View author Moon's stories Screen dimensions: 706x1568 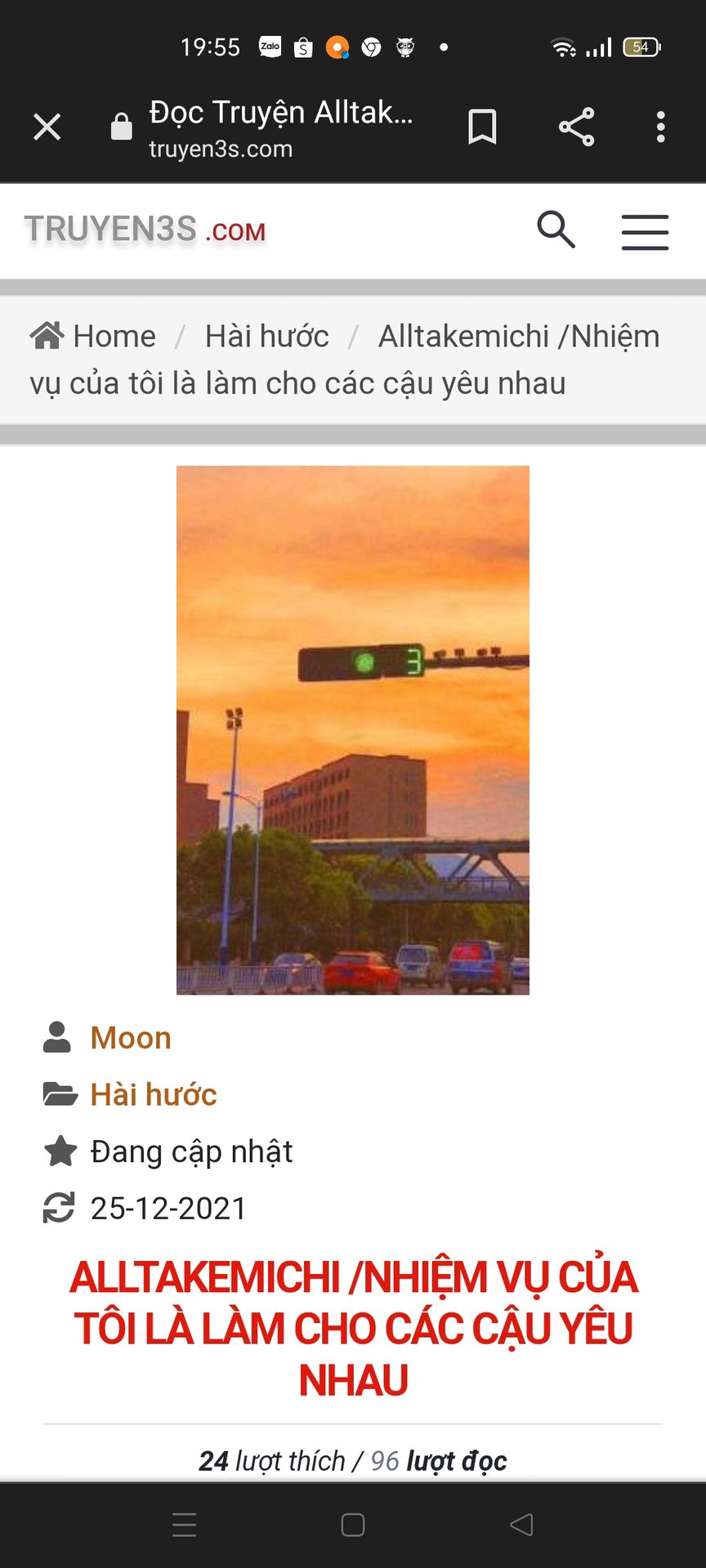pos(131,1038)
